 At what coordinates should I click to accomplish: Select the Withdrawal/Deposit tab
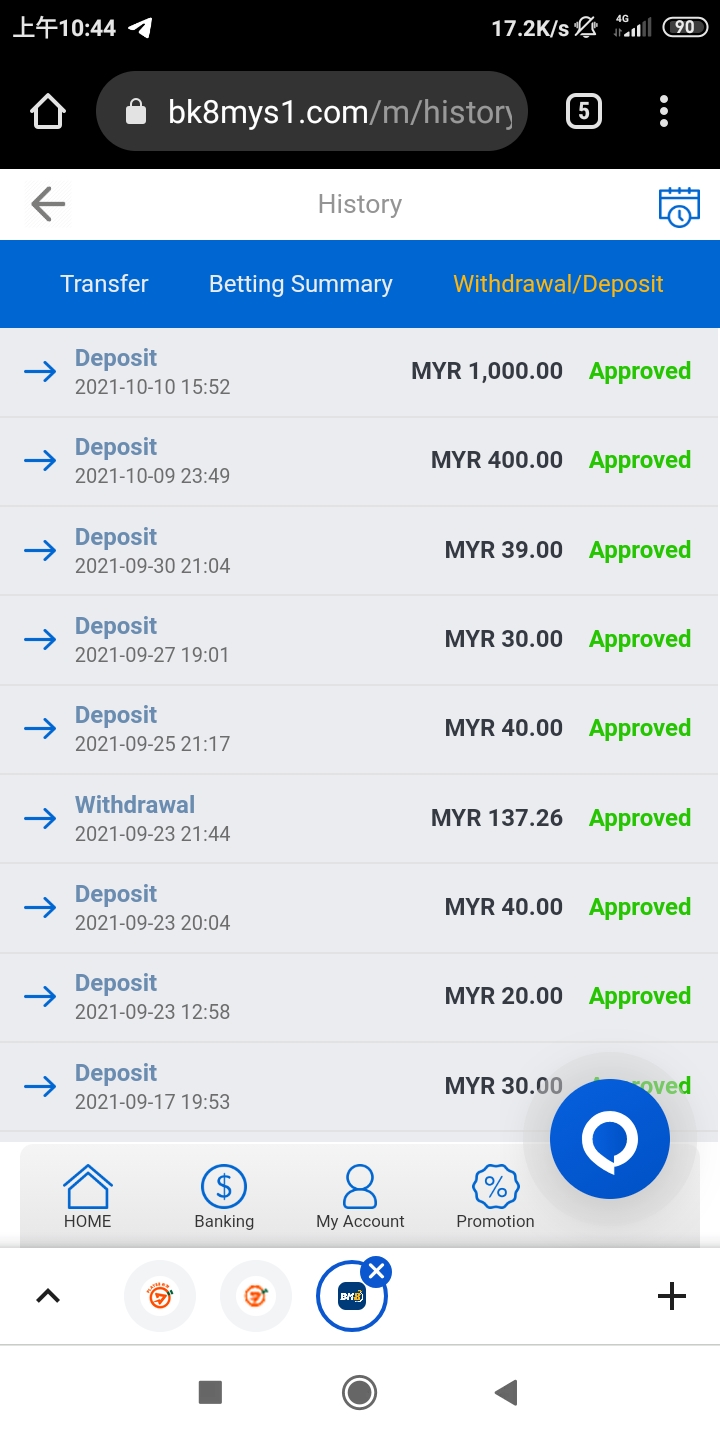point(558,284)
